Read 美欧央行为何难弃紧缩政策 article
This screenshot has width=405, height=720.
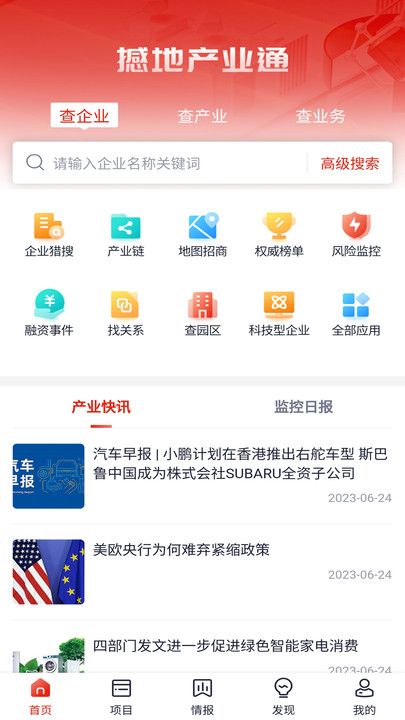tap(202, 572)
